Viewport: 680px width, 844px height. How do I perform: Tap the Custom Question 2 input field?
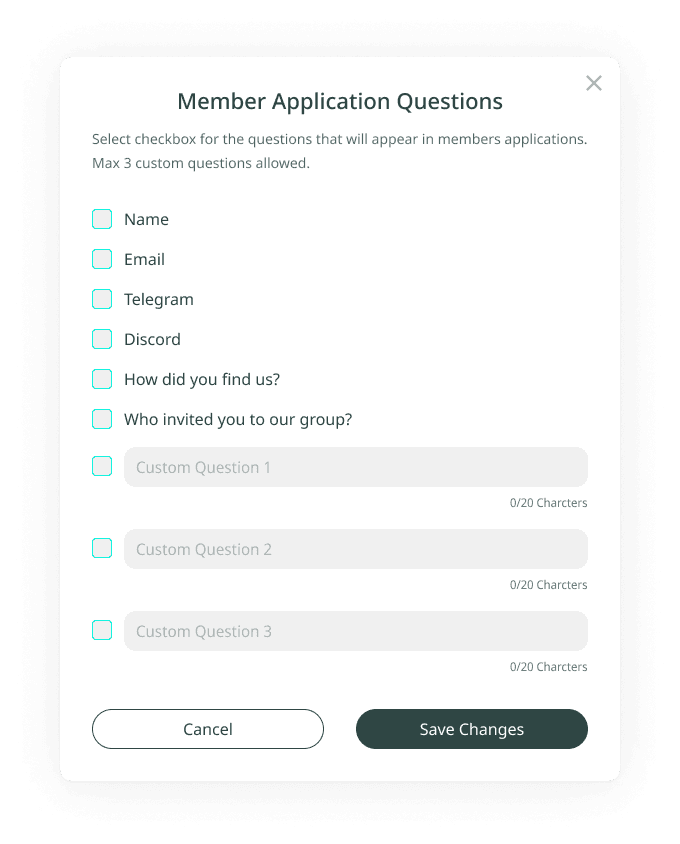tap(356, 549)
